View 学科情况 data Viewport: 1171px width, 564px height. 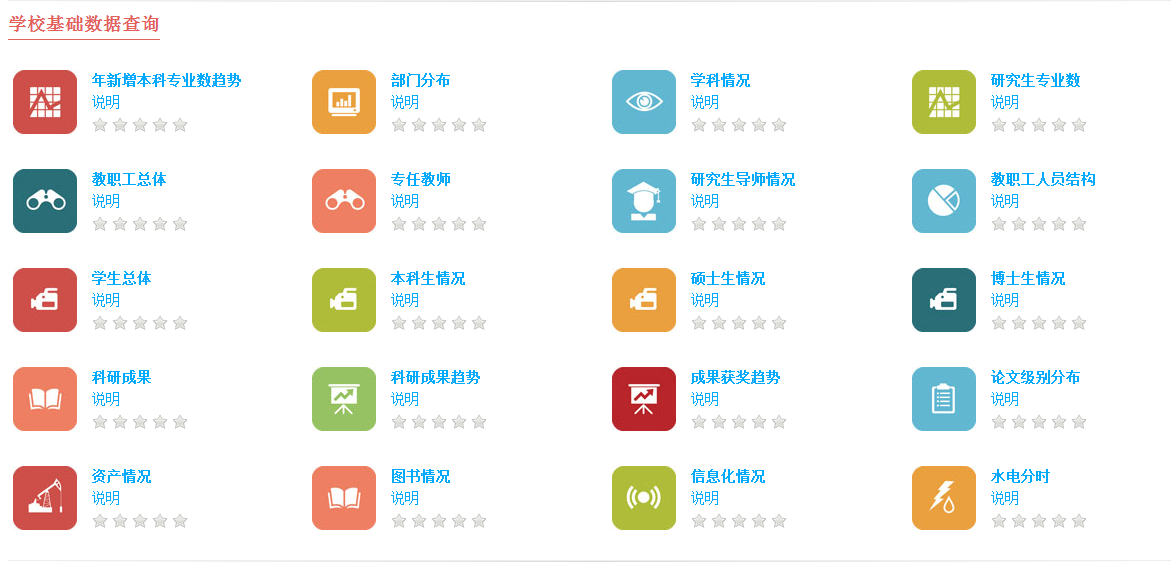point(720,81)
